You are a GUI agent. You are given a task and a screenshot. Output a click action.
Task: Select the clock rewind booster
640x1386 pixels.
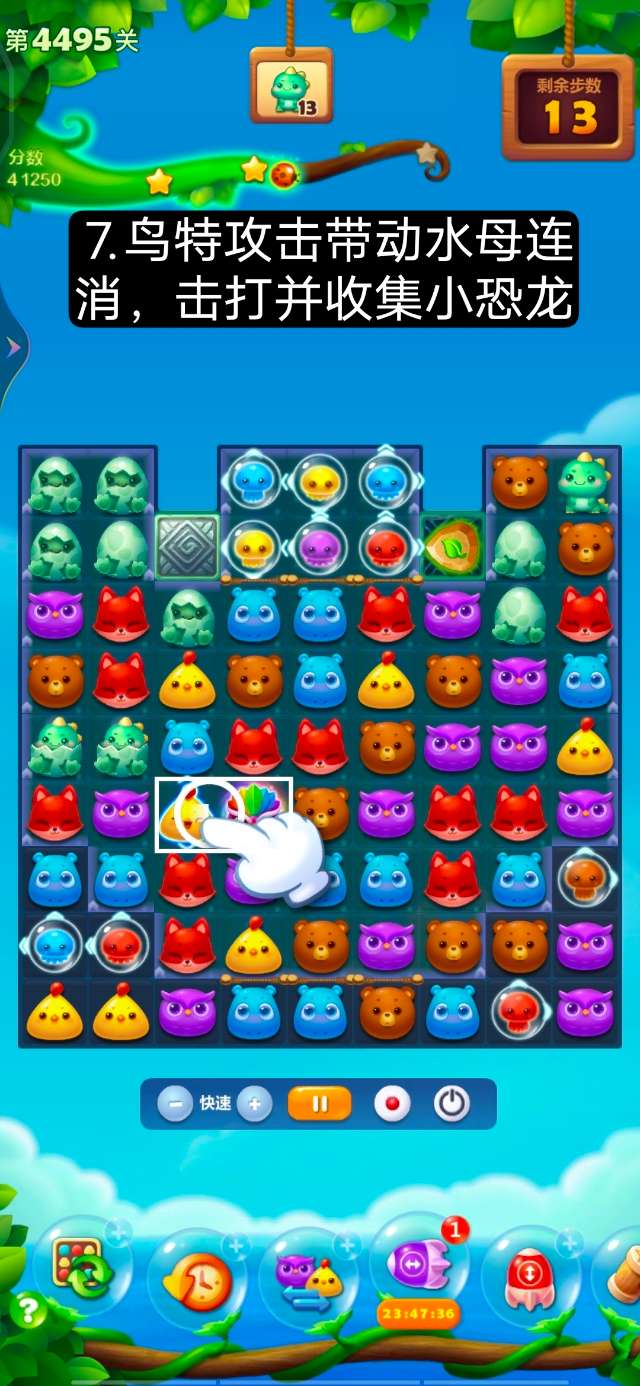(x=196, y=1280)
